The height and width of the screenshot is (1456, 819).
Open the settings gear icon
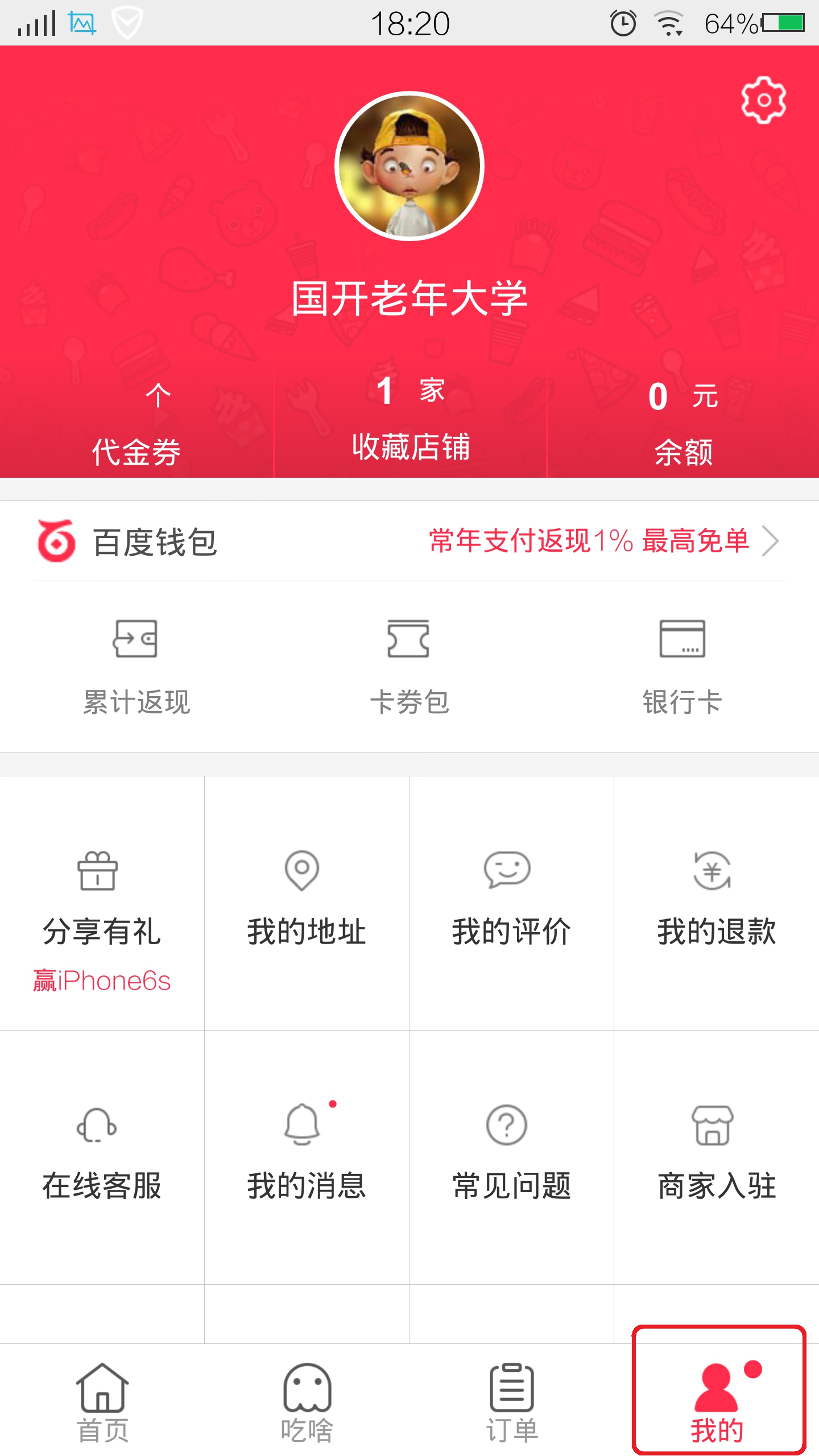click(763, 101)
